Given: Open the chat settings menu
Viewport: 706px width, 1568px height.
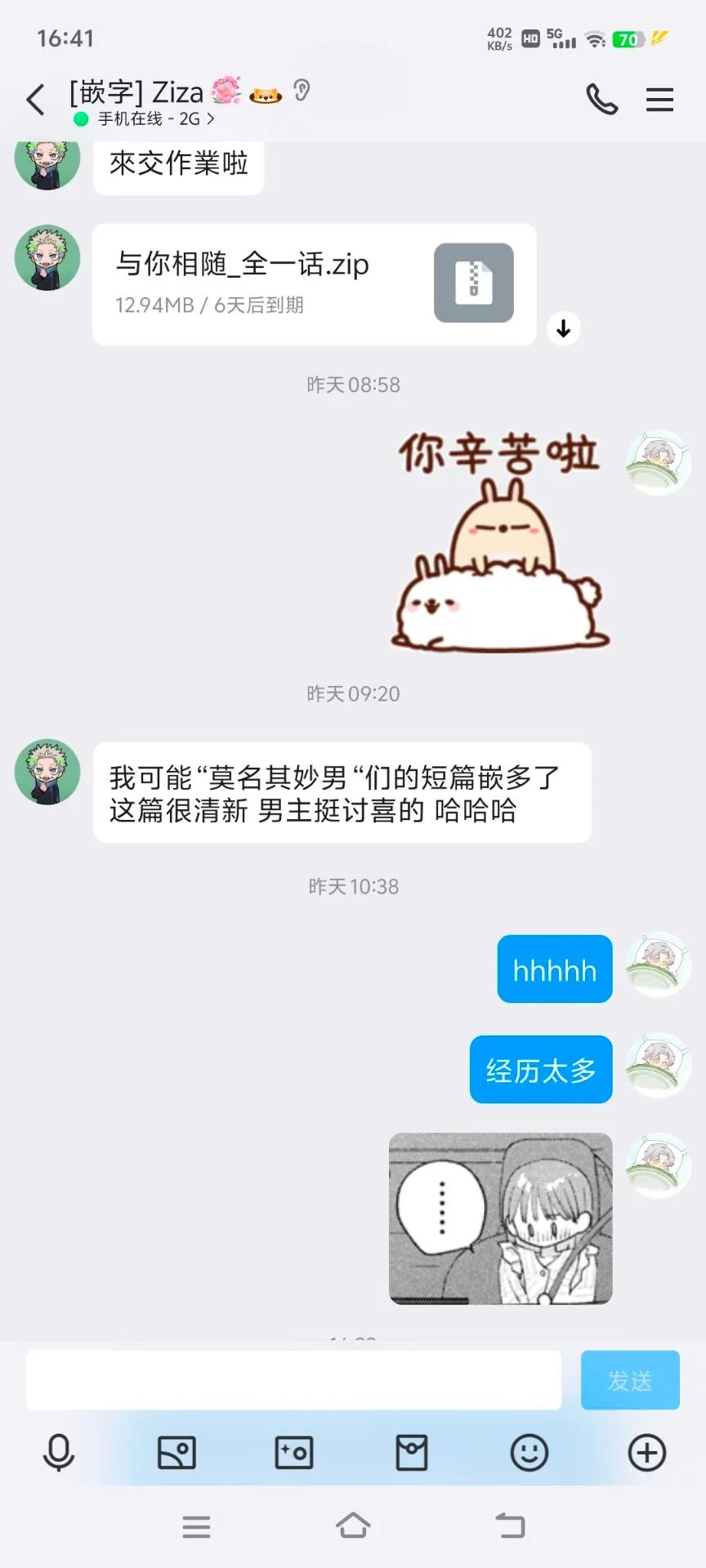Looking at the screenshot, I should click(x=659, y=100).
